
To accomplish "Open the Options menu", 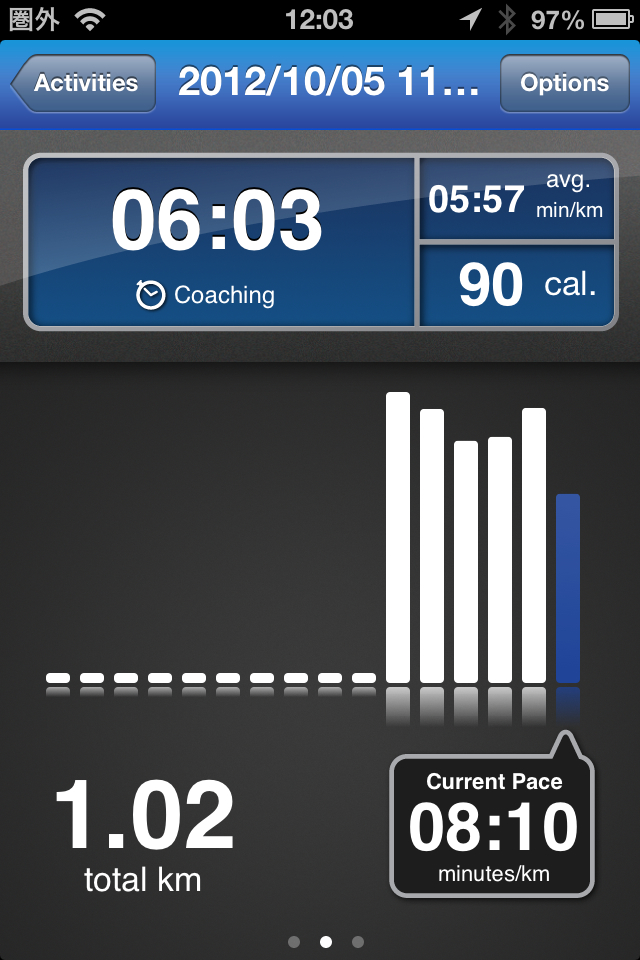I will click(564, 83).
